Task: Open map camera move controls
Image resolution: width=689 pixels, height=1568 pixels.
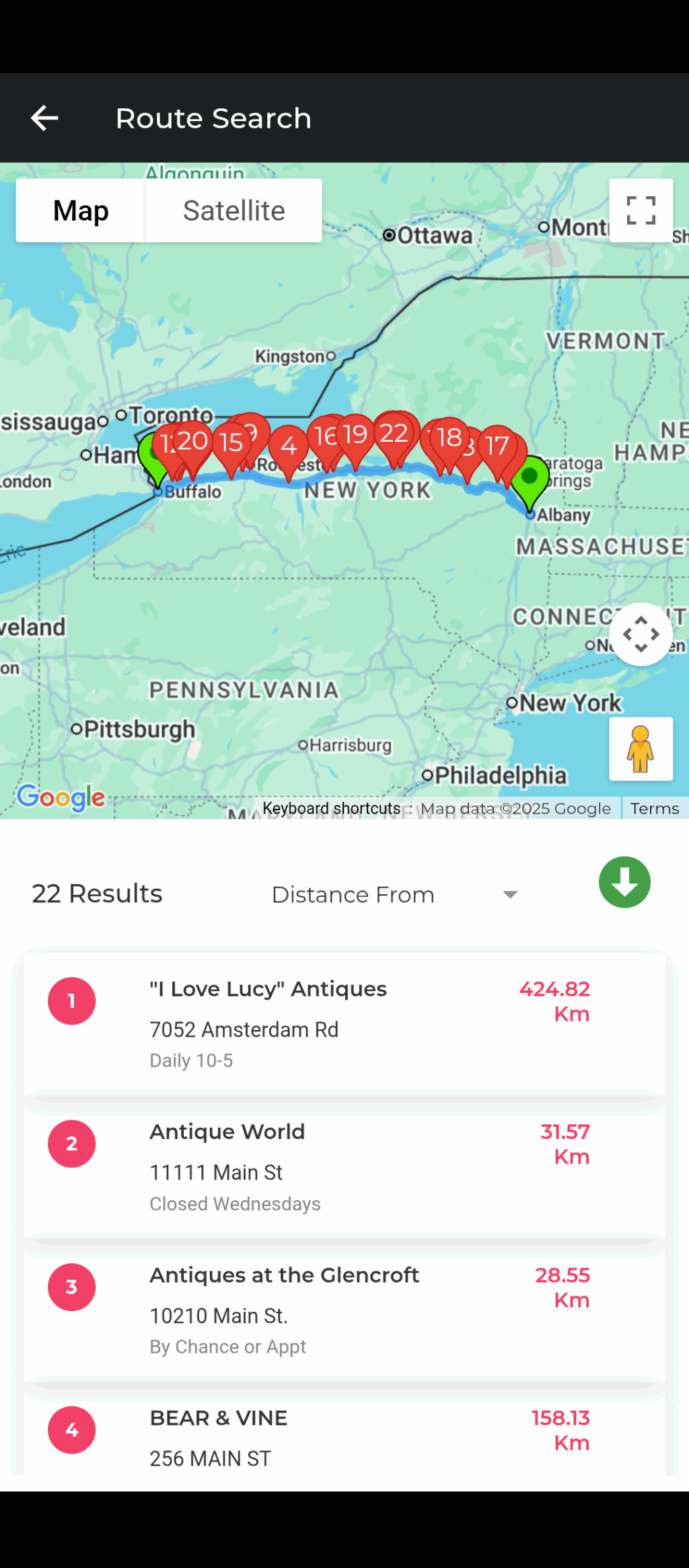Action: [x=641, y=634]
